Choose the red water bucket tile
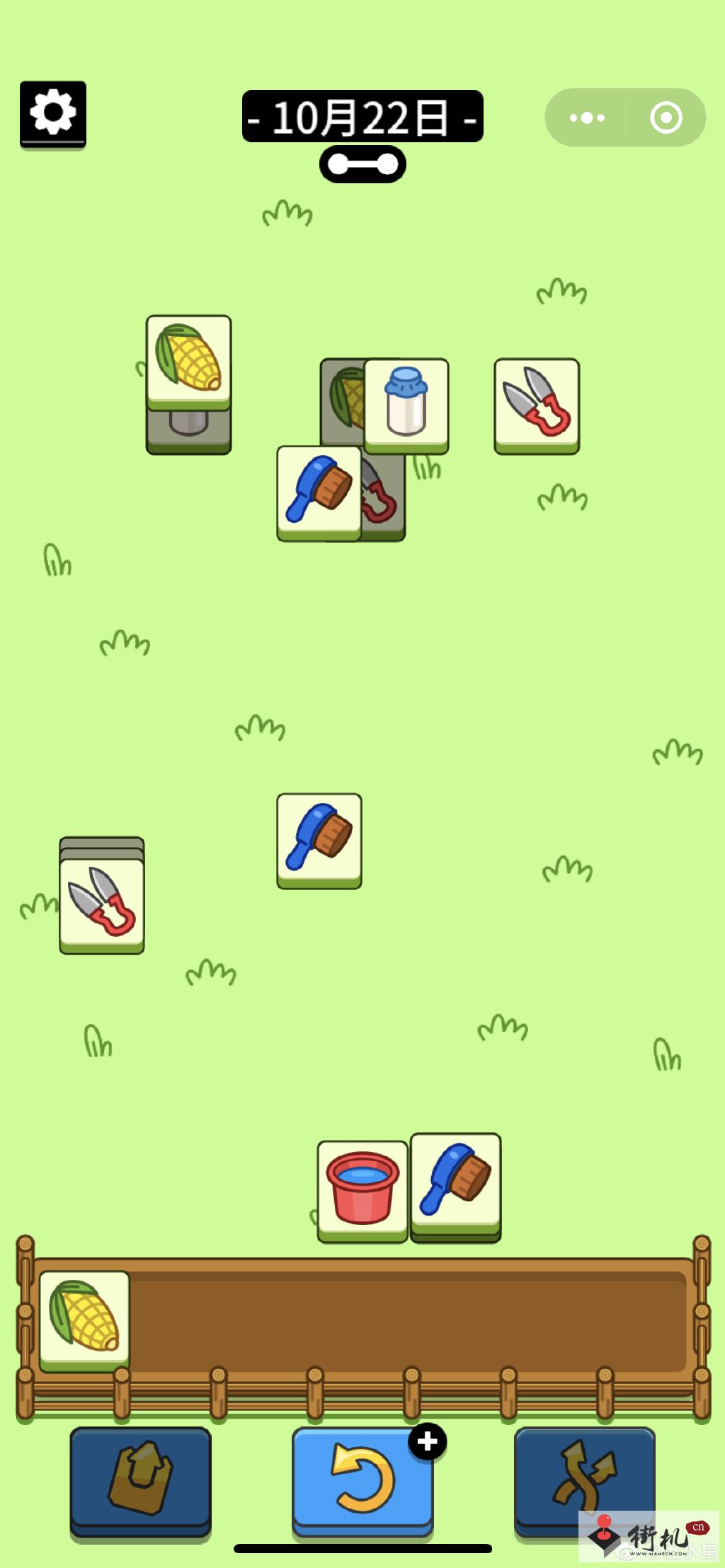 (x=362, y=1188)
